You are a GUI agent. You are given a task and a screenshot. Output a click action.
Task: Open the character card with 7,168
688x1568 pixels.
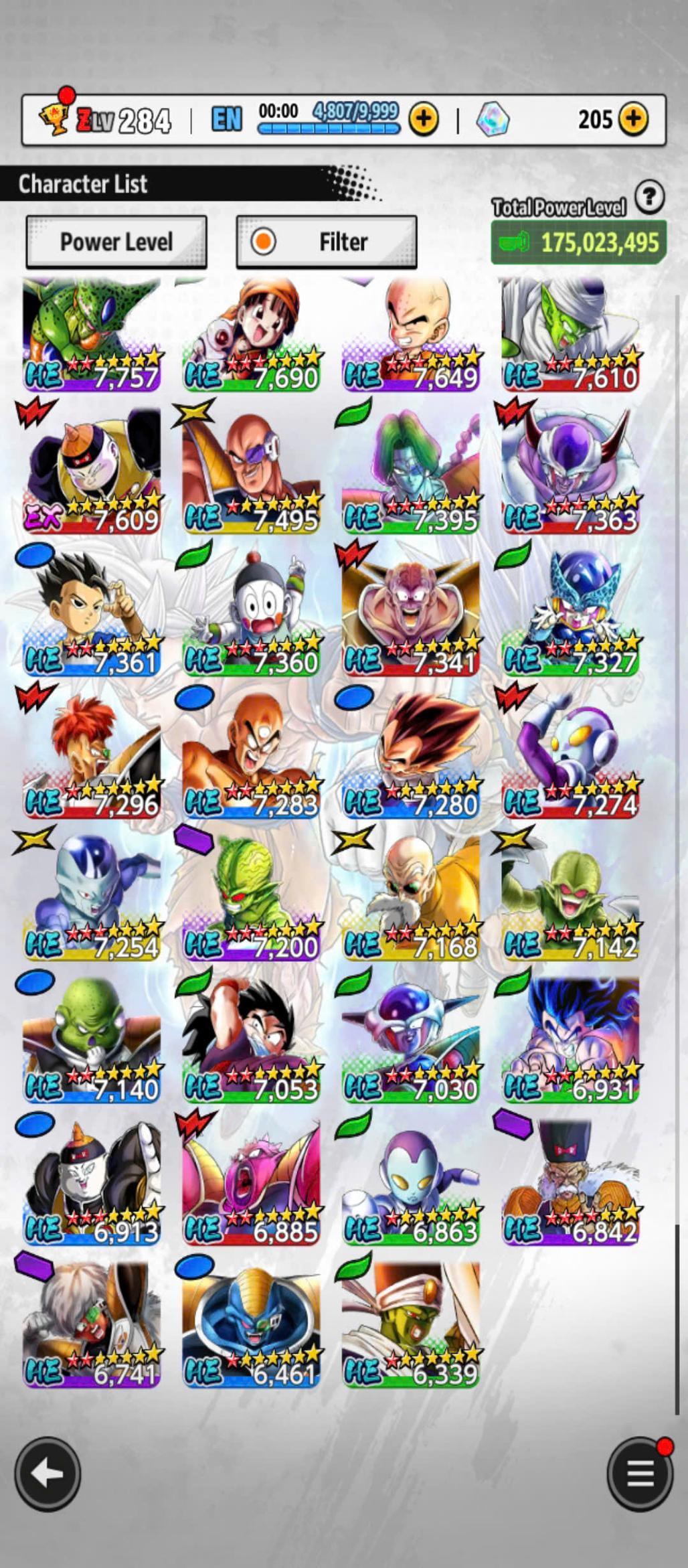pyautogui.click(x=411, y=897)
